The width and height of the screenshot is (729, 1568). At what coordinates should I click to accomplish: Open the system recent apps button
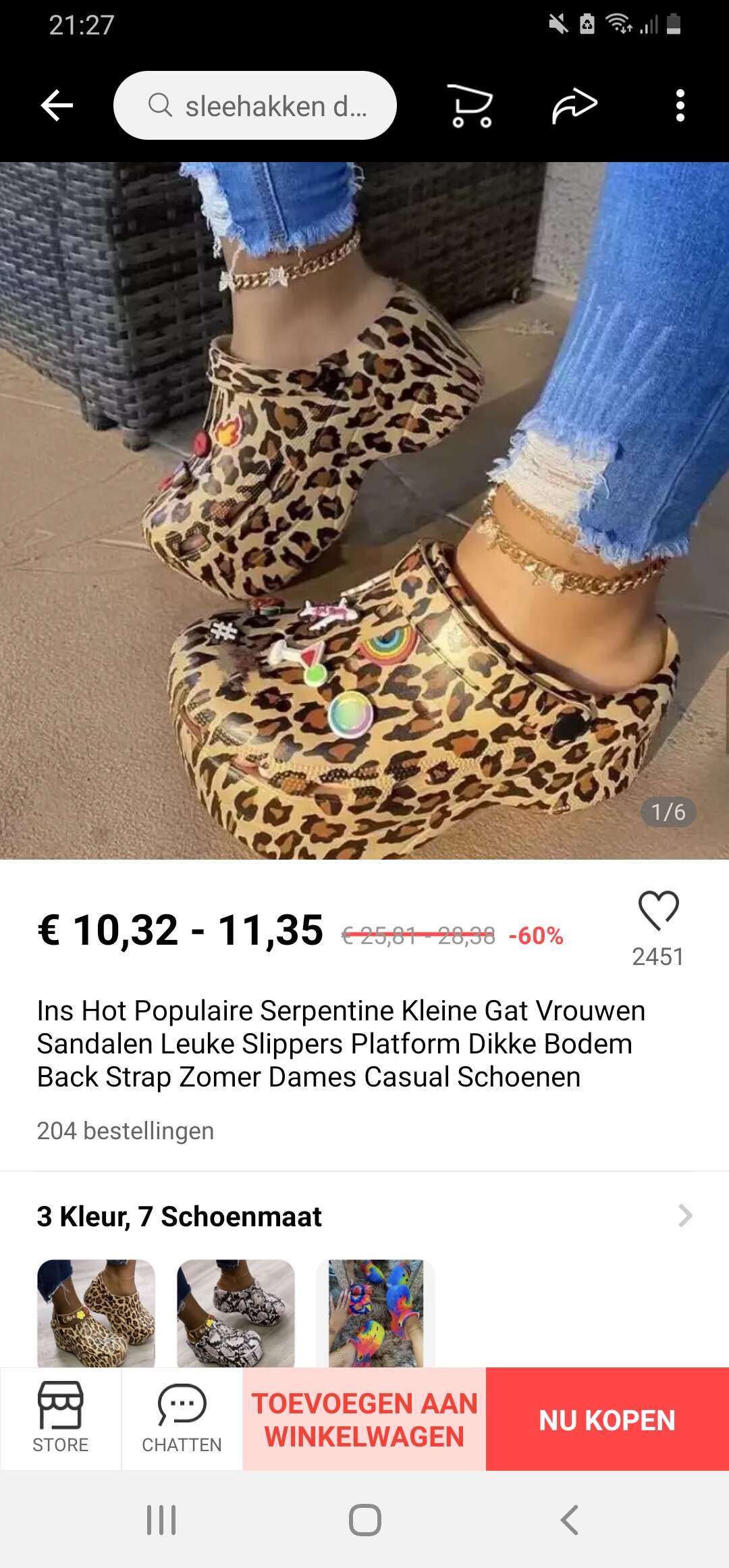pos(161,1520)
